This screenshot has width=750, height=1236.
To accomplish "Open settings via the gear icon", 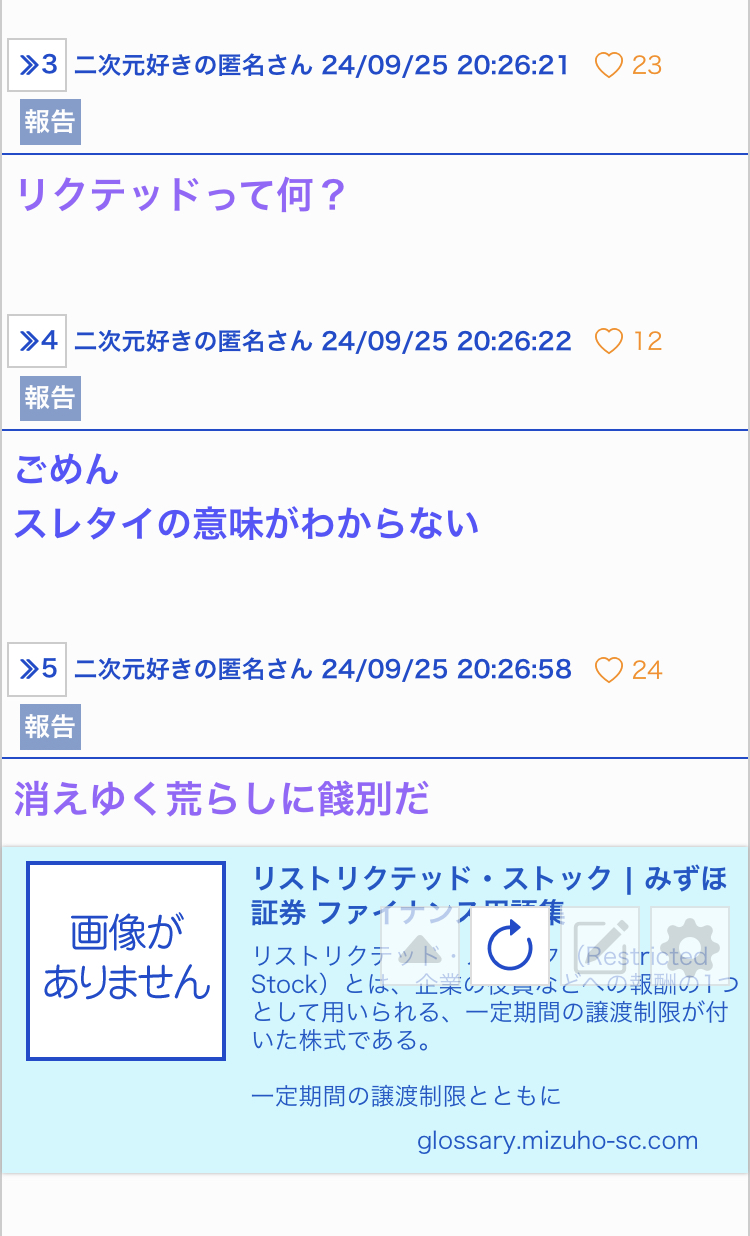I will click(690, 946).
